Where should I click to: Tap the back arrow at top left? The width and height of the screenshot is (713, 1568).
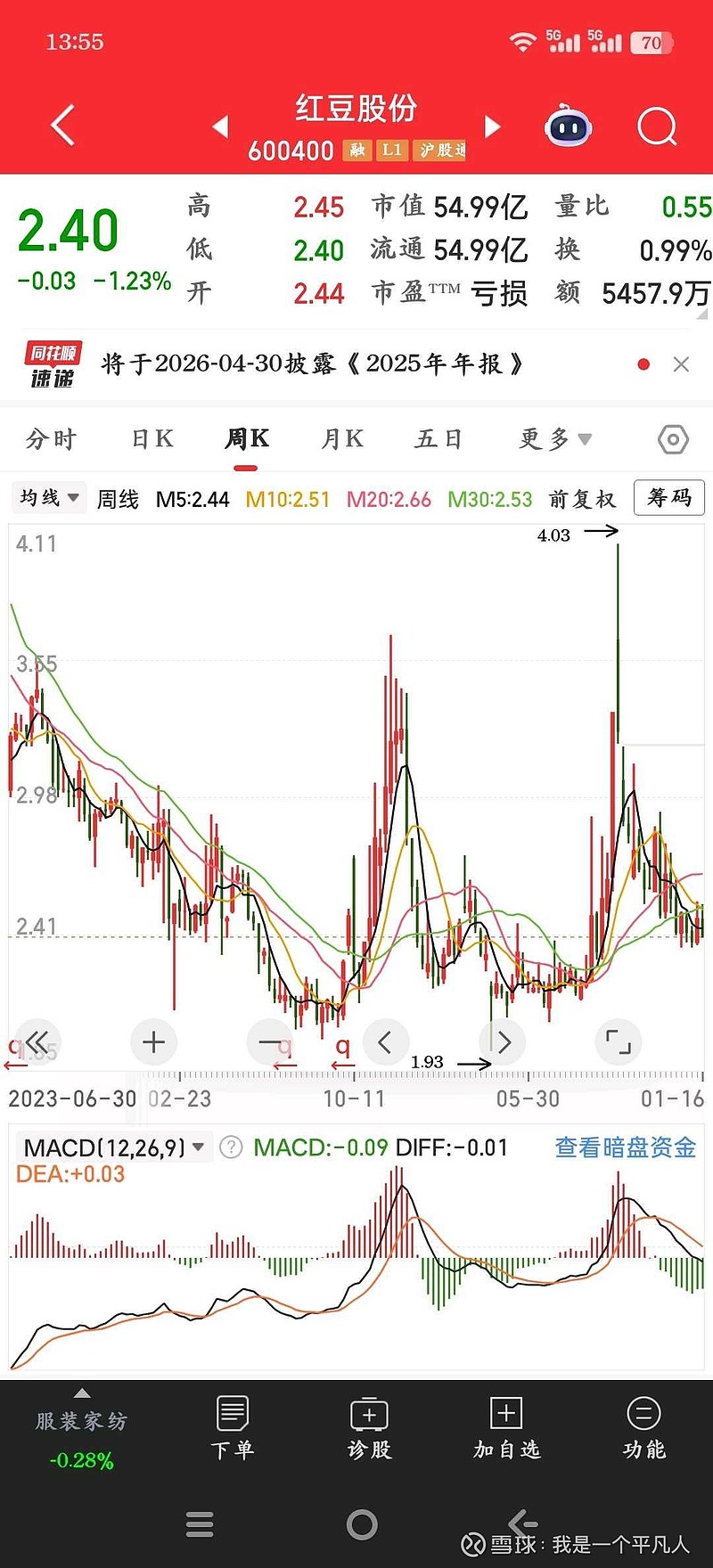(x=61, y=126)
